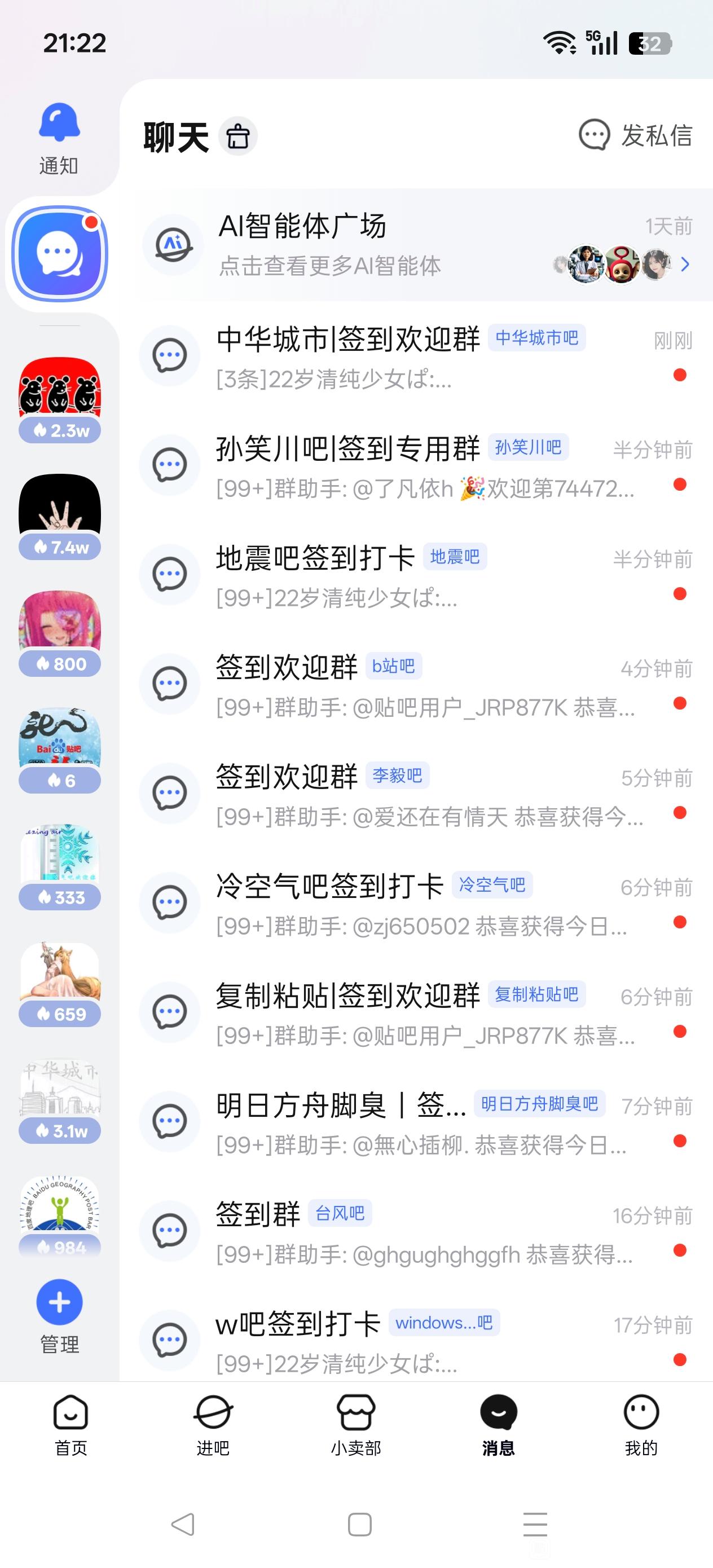The width and height of the screenshot is (713, 1568).
Task: Open 签到欢迎群 from 李毅吧
Action: coord(390,795)
